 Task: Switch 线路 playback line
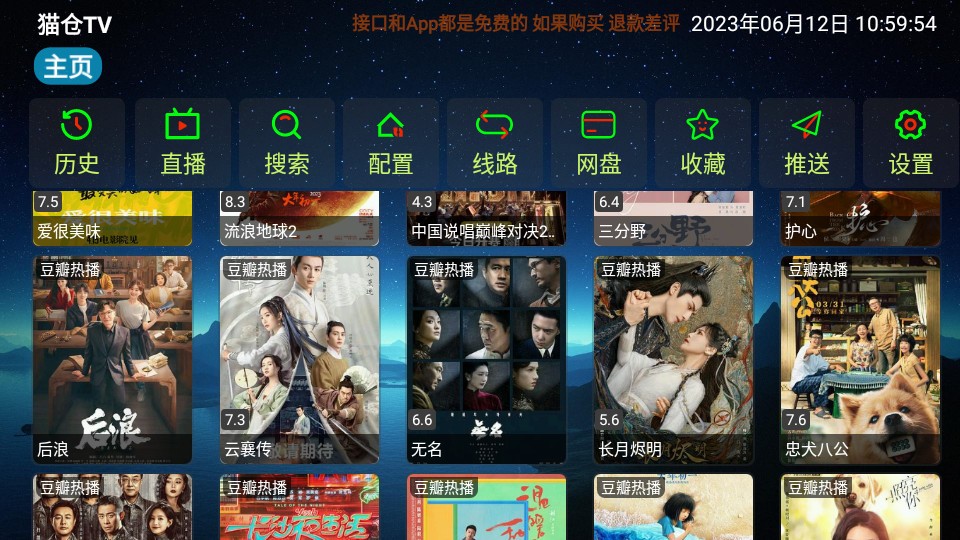tap(494, 143)
